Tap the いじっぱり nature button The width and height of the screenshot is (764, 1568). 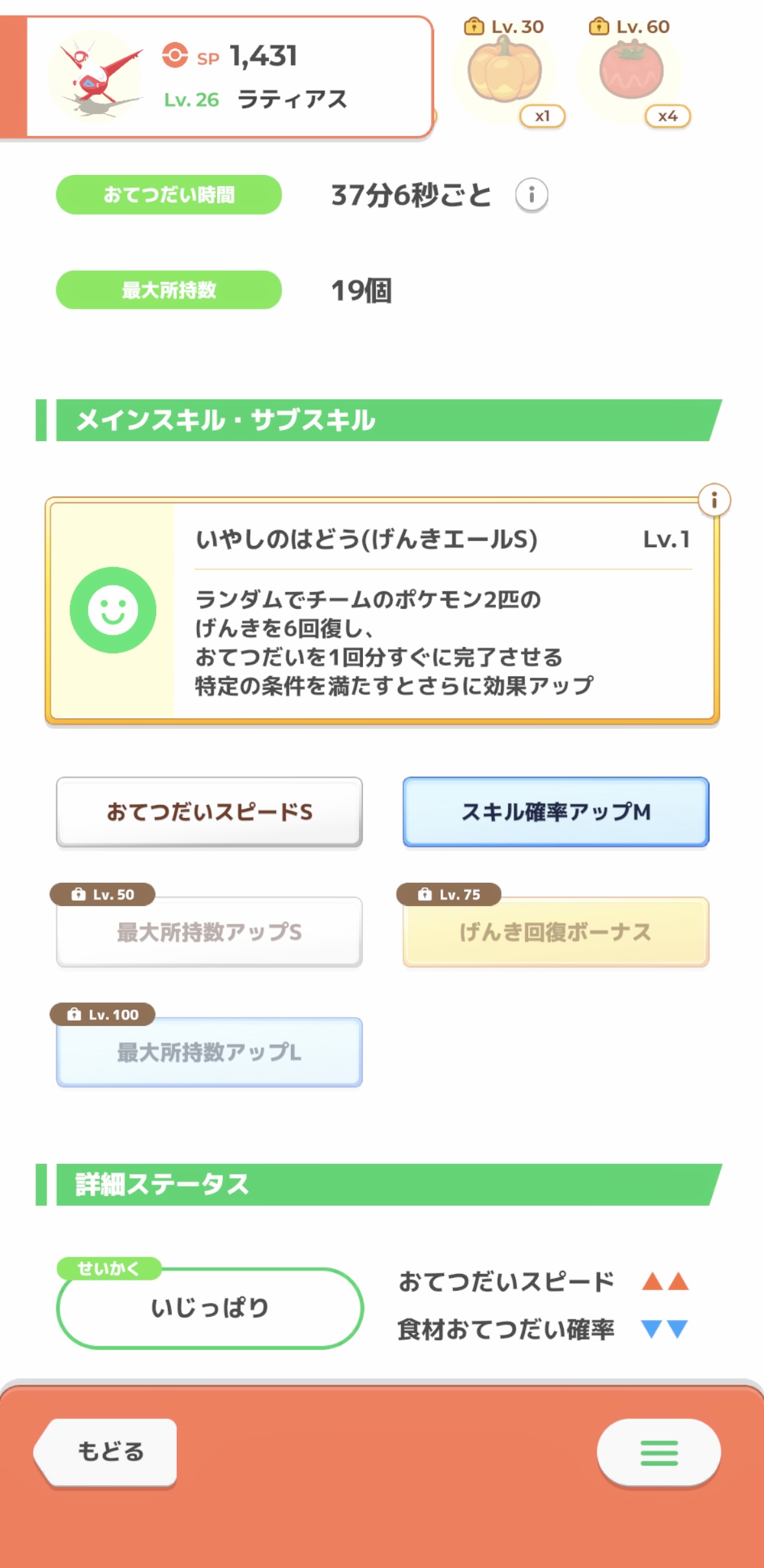[x=209, y=1308]
